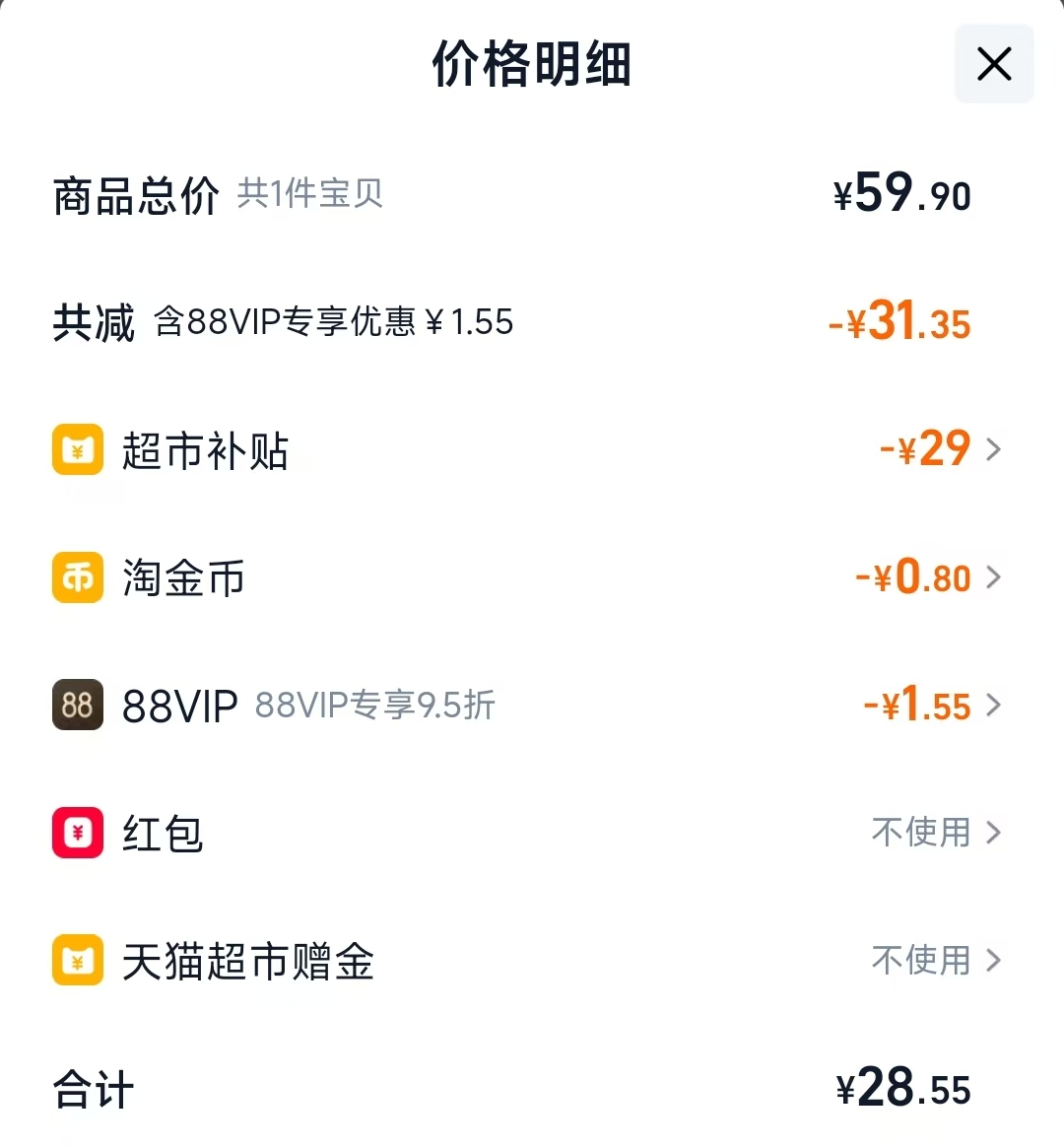Click the red Hongbao envelope icon

(x=77, y=832)
